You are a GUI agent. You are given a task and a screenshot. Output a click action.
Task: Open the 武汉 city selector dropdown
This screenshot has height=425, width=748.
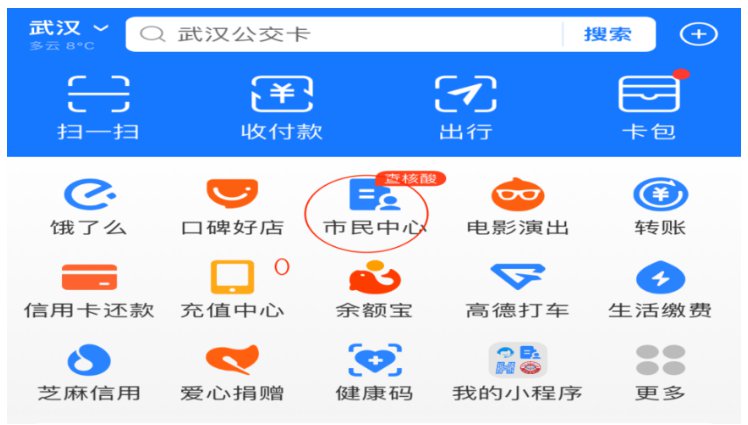pos(70,28)
